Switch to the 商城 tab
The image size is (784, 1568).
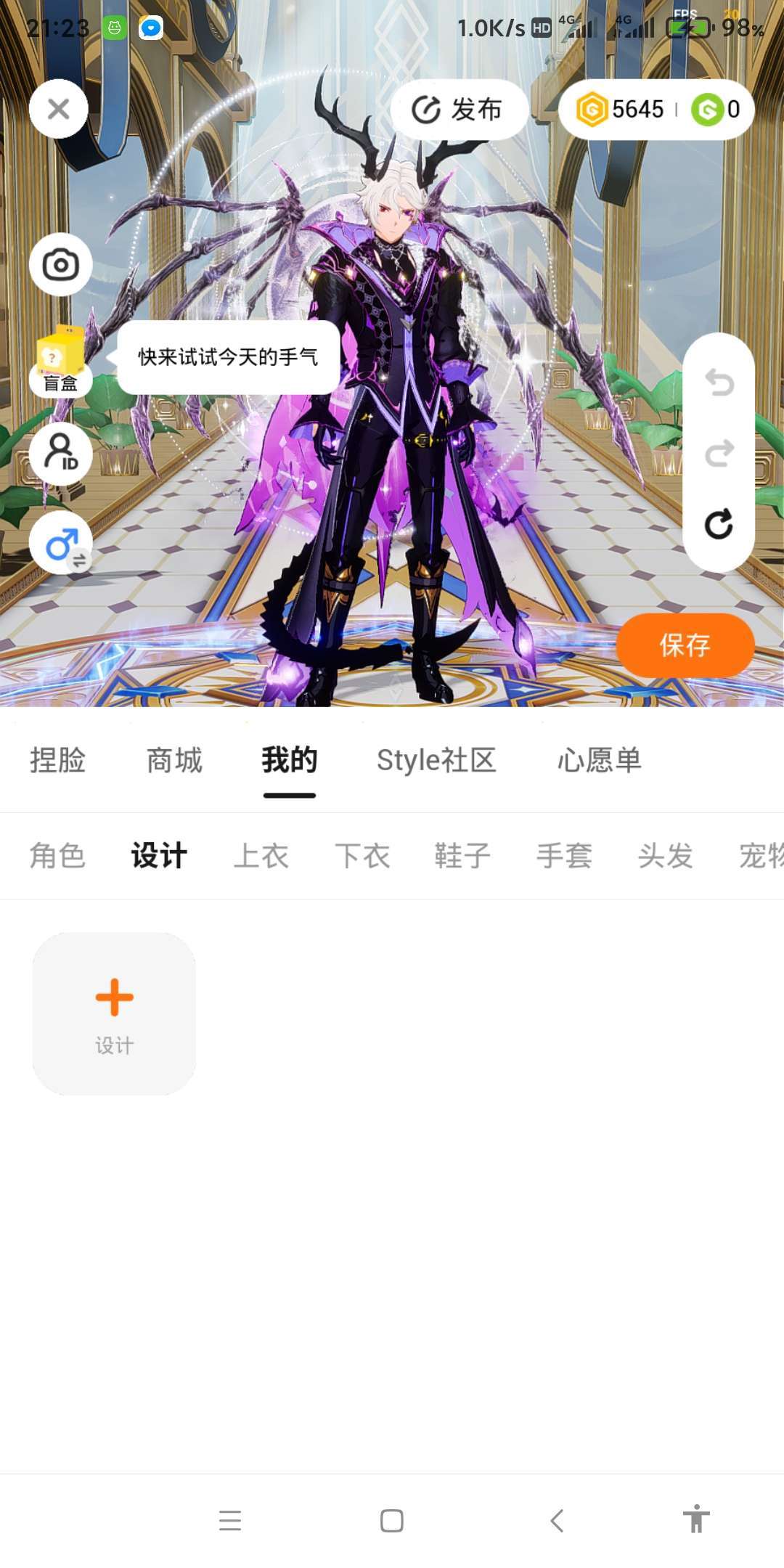coord(174,761)
